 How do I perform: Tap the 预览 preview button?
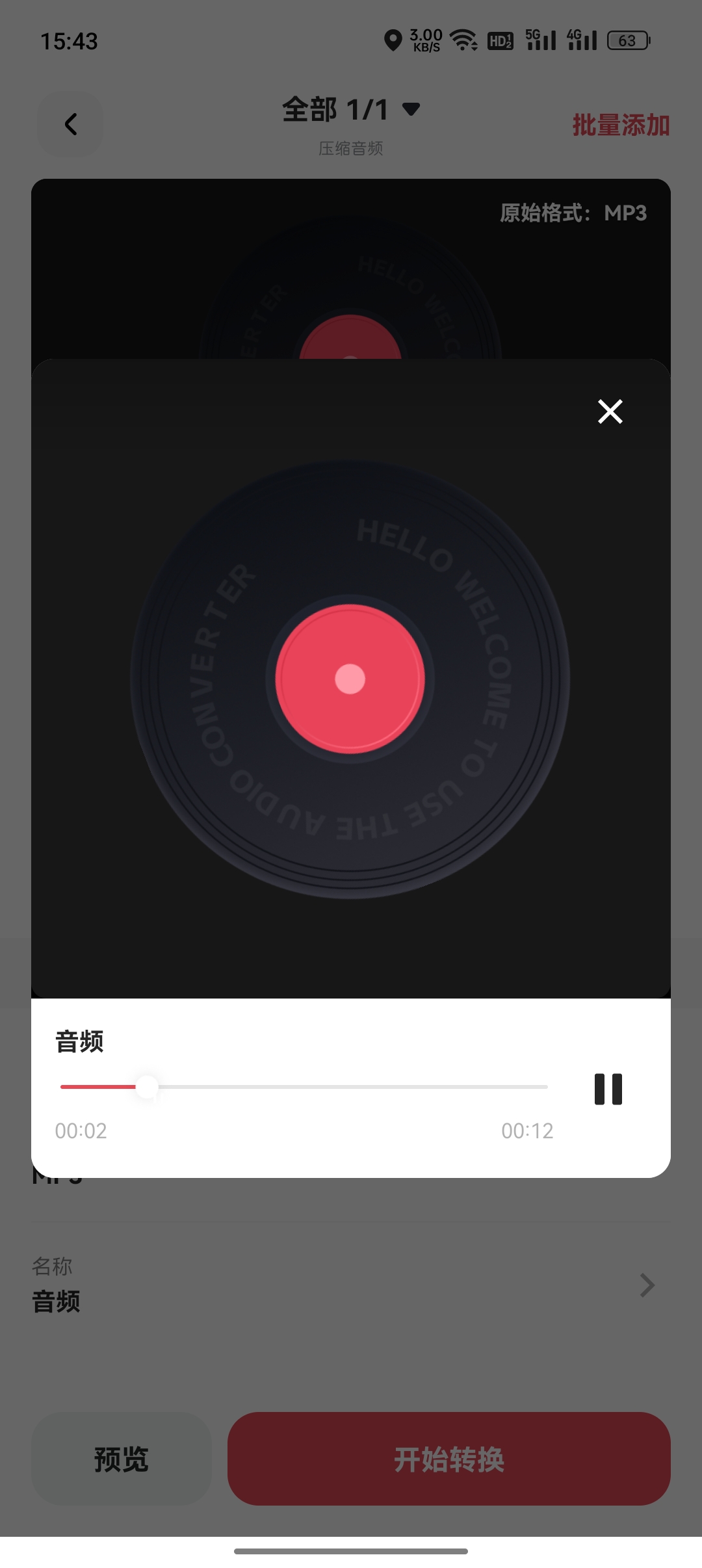122,1459
